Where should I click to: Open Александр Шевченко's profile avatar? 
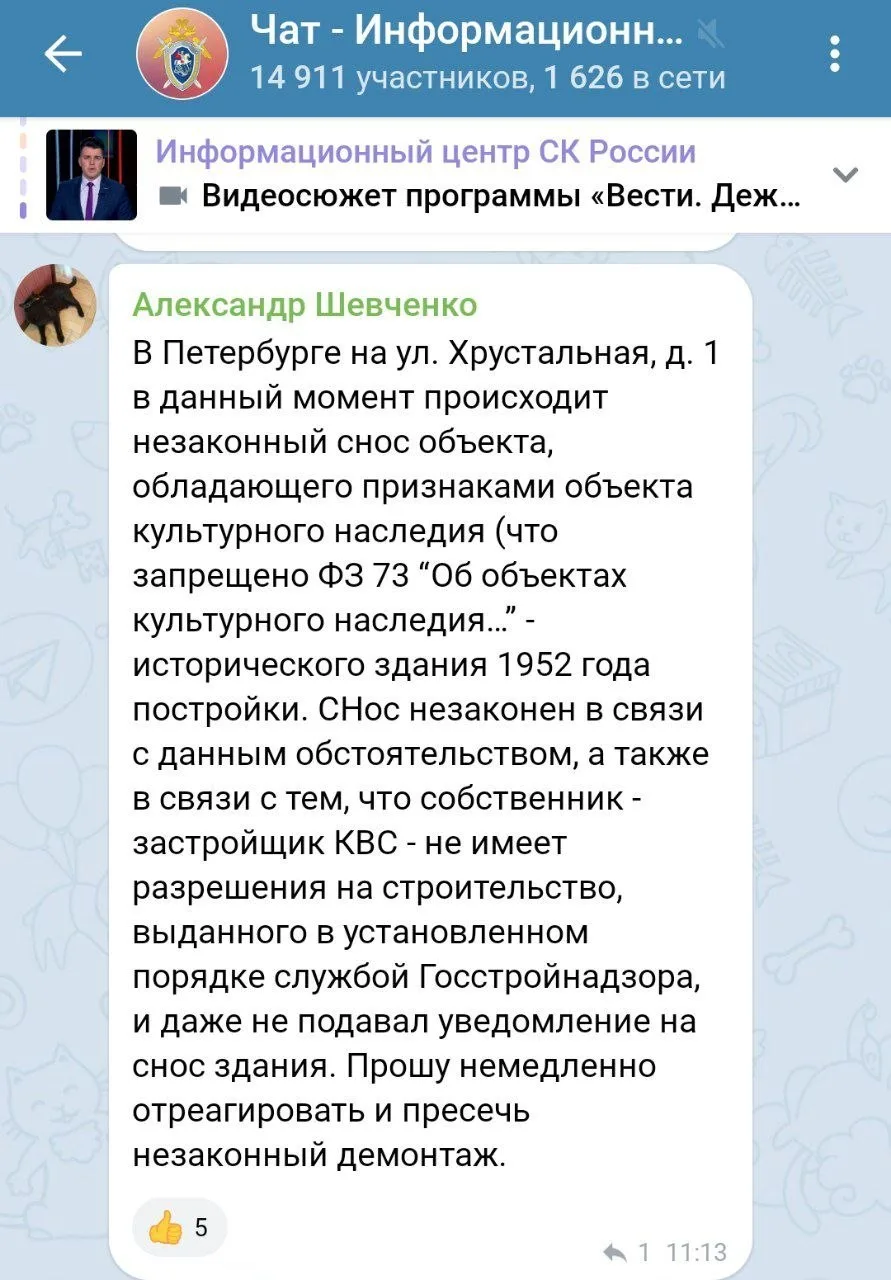tap(55, 305)
